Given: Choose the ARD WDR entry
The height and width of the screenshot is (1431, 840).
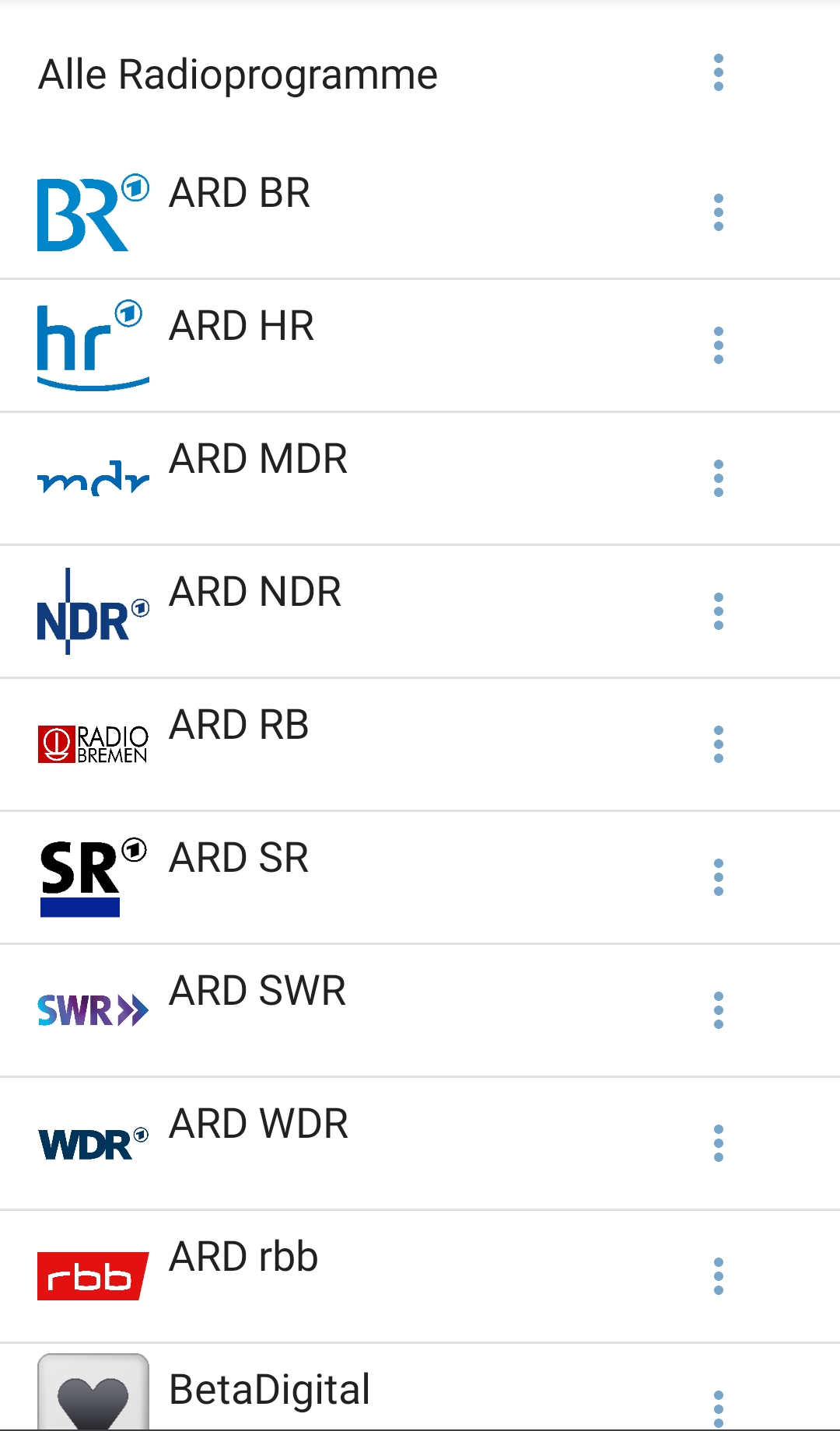Looking at the screenshot, I should [420, 1143].
